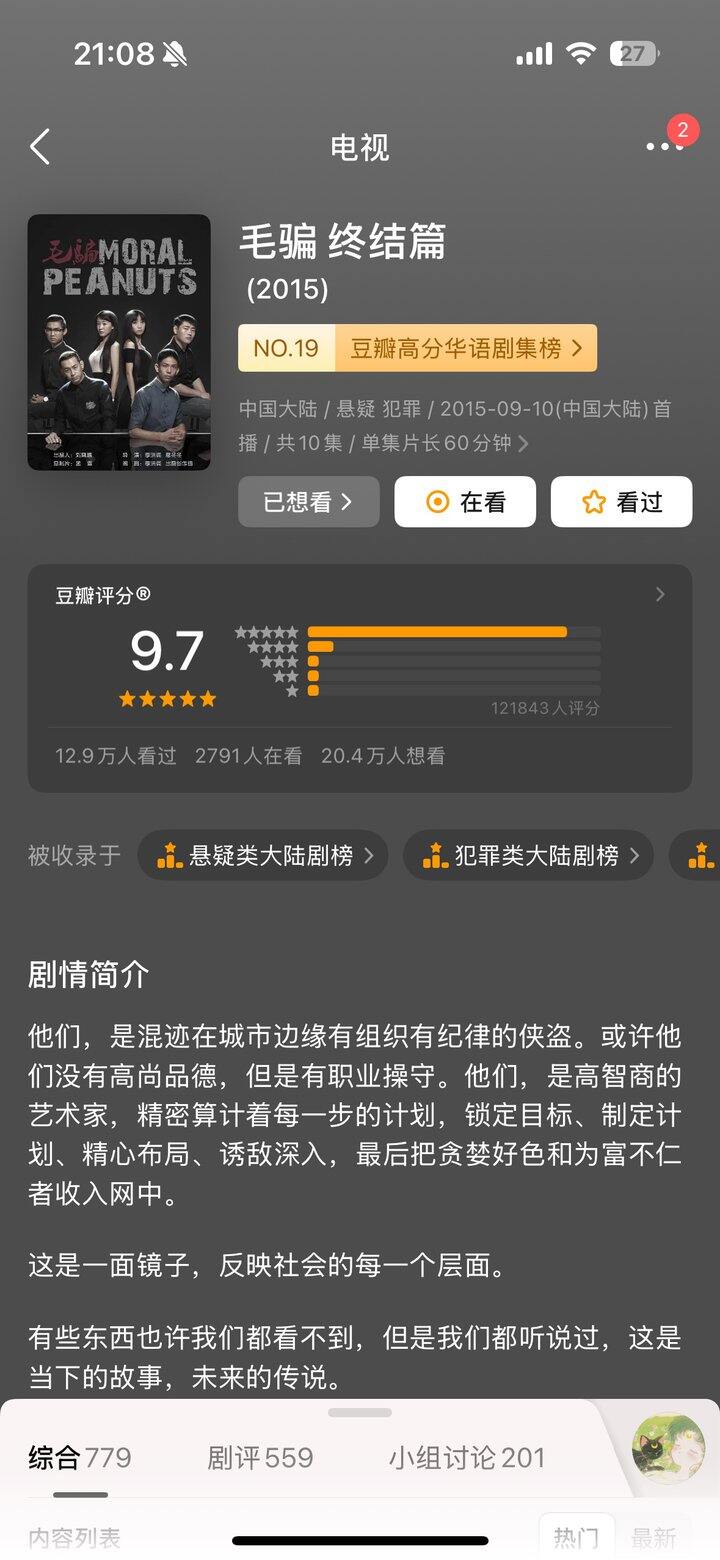Switch to the 综合 779 tab

(80, 1458)
